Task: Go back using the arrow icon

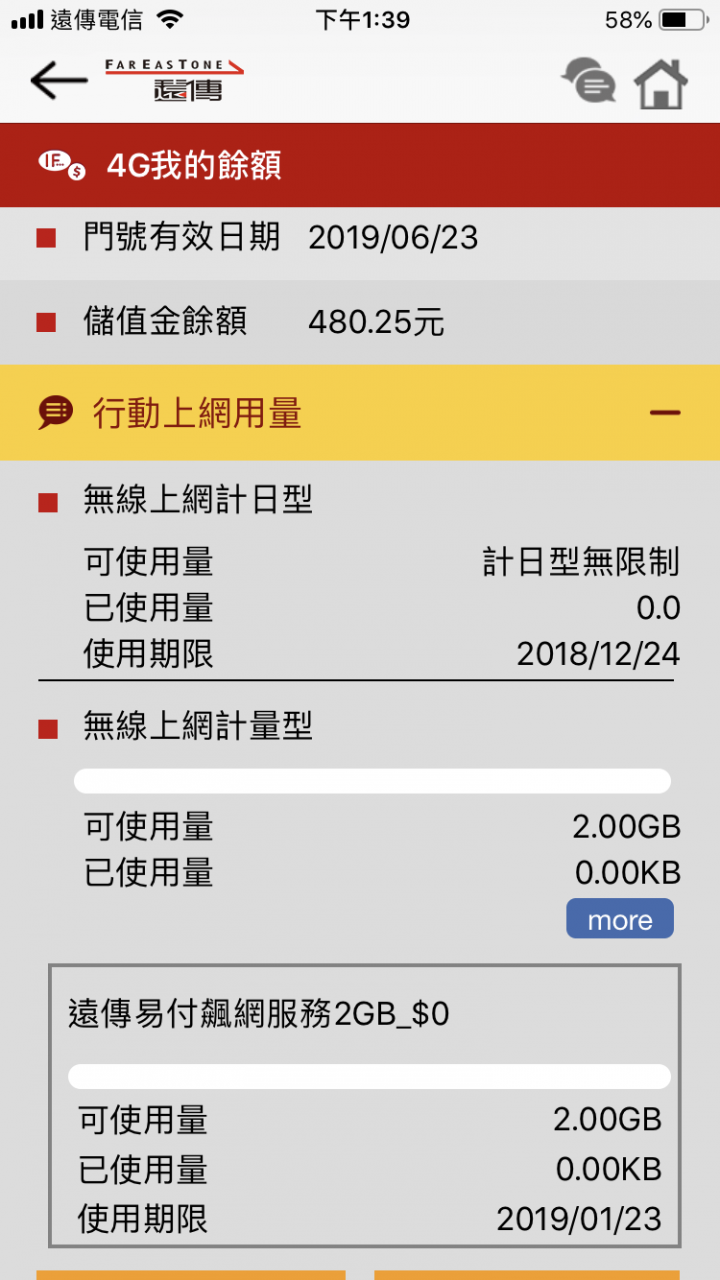Action: [x=58, y=82]
